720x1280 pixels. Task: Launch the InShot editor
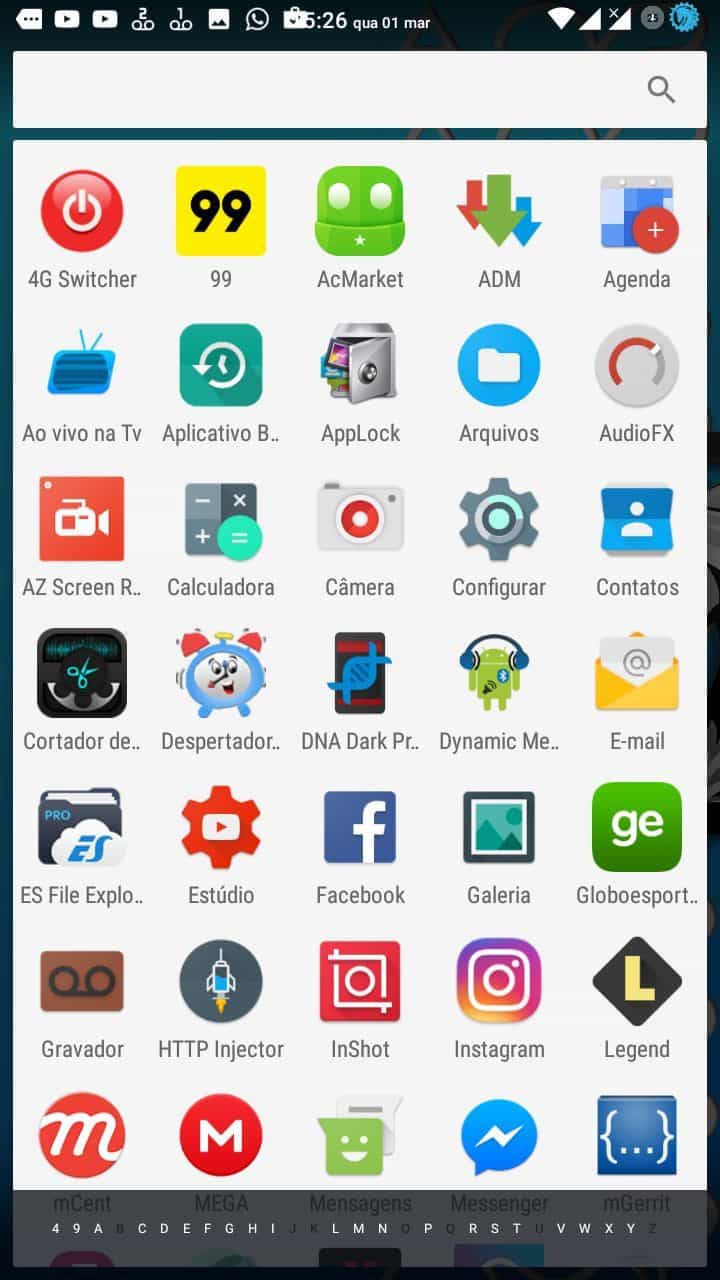360,982
